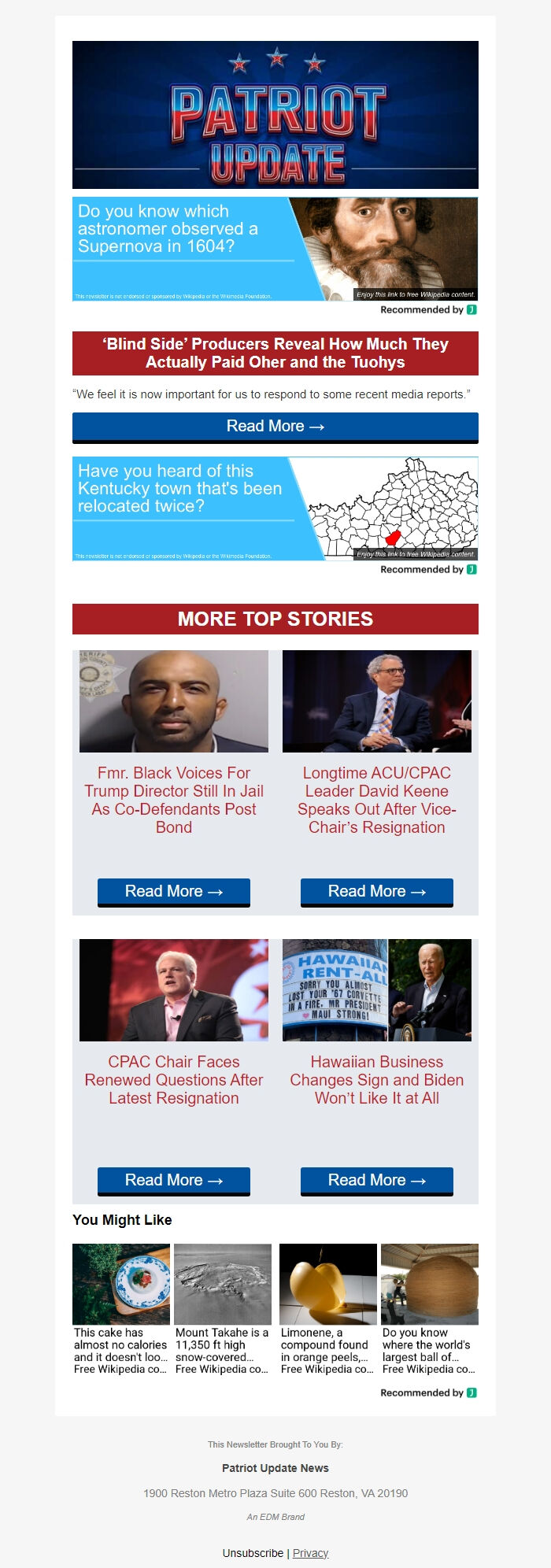Viewport: 551px width, 1568px height.
Task: Unsubscribe from this newsletter
Action: tap(253, 1553)
